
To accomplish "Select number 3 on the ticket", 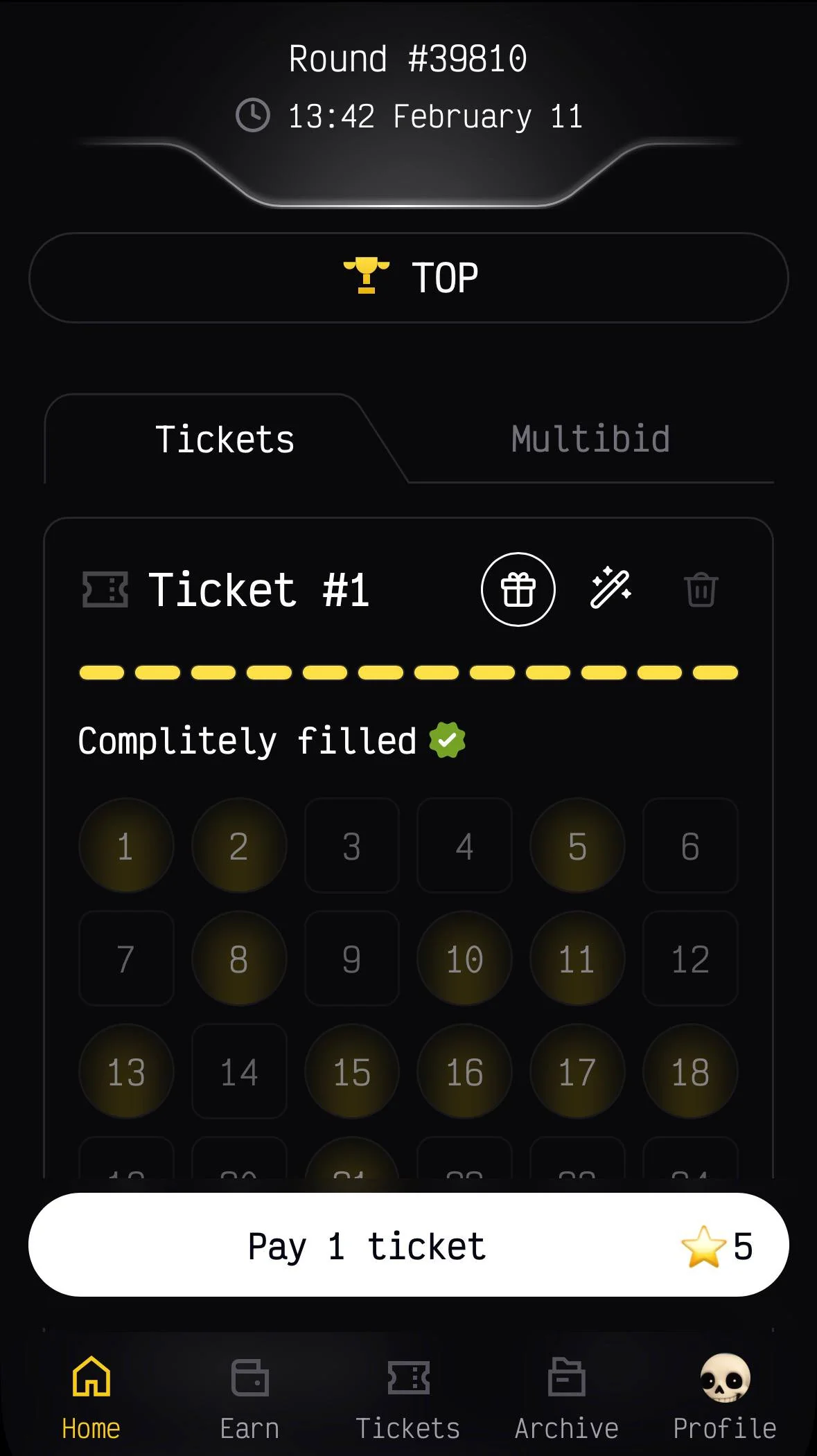I will point(352,846).
